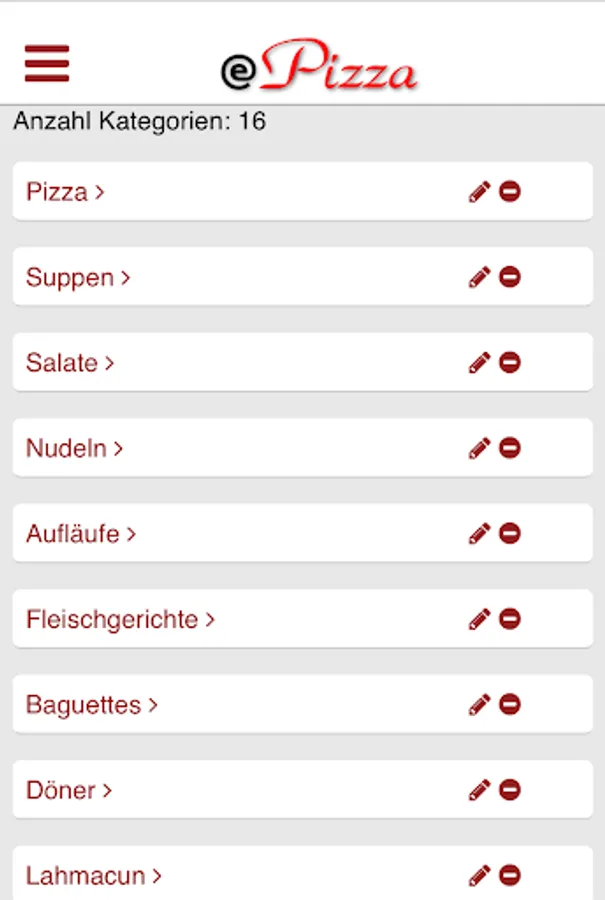This screenshot has height=900, width=605.
Task: Open the Nudeln category
Action: [74, 448]
